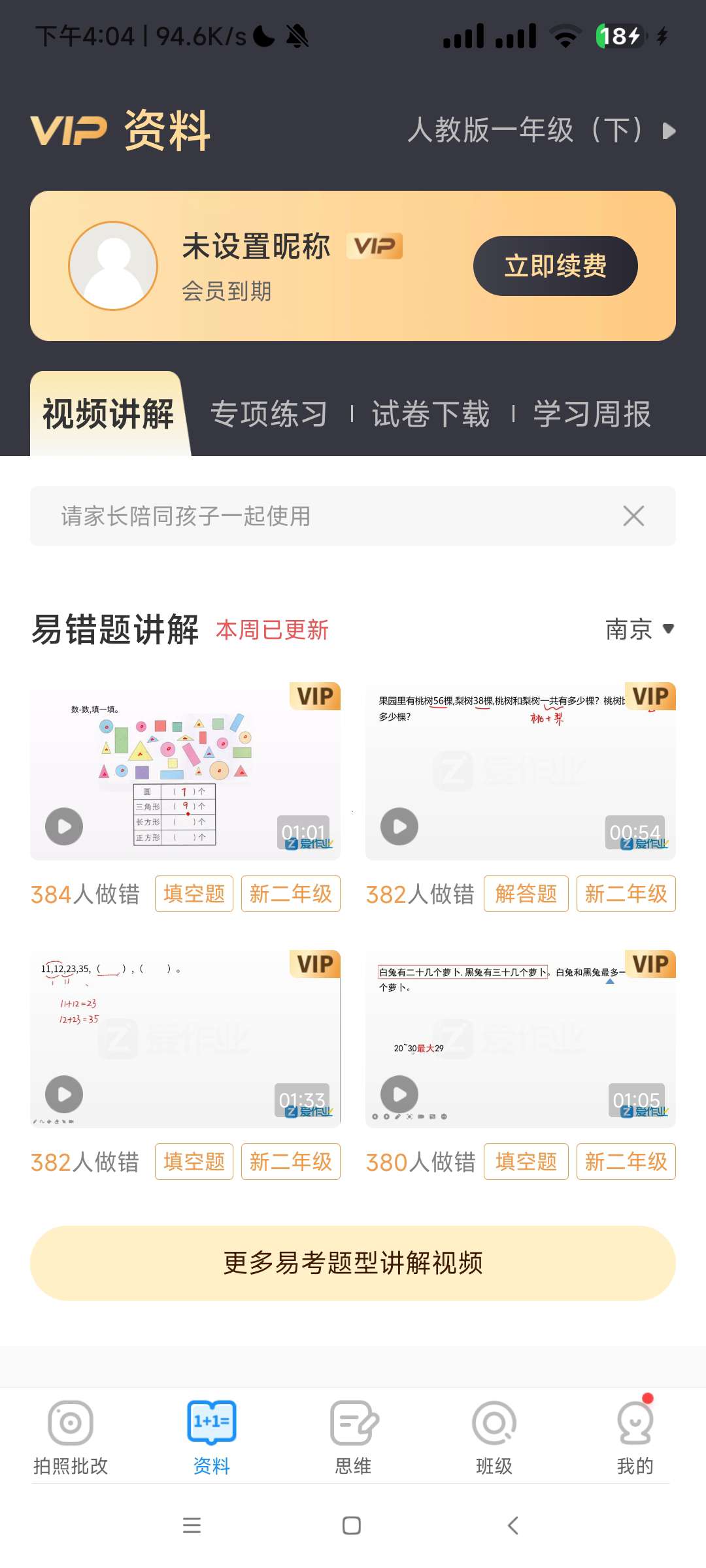Dismiss the 请家长陪同孩子一起使用 notice
Screen dimensions: 706x1568
click(x=633, y=516)
